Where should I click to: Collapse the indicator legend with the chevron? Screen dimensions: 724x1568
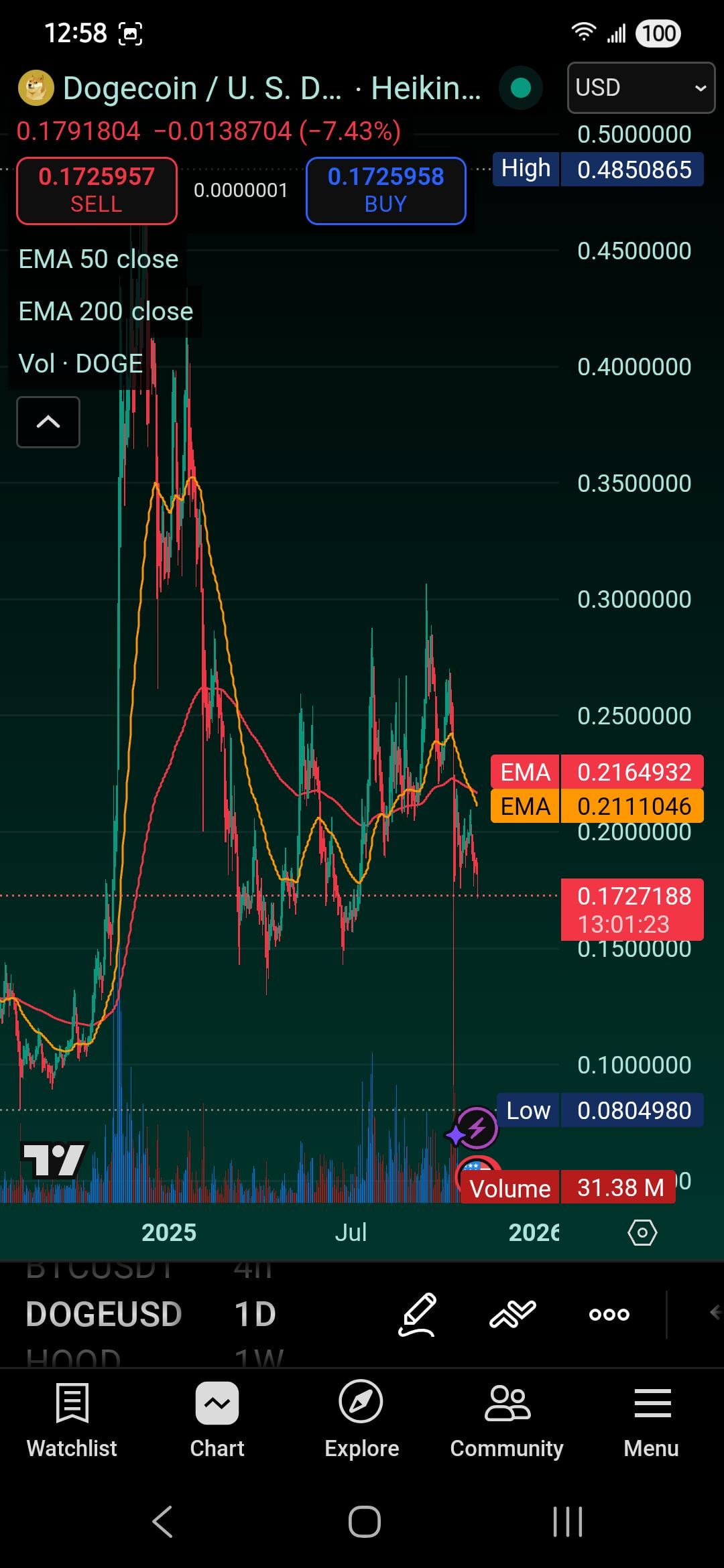click(48, 422)
